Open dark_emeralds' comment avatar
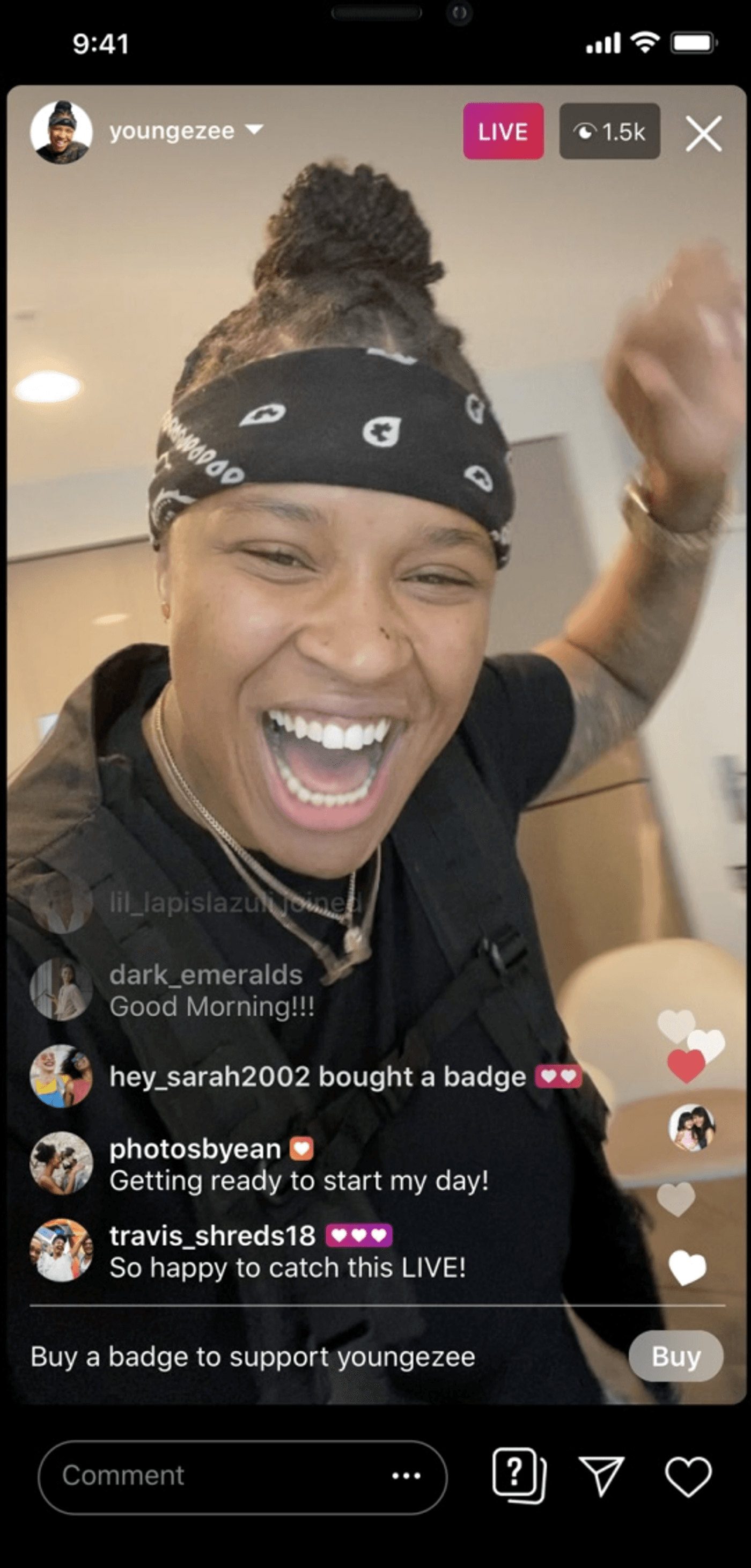 tap(61, 989)
